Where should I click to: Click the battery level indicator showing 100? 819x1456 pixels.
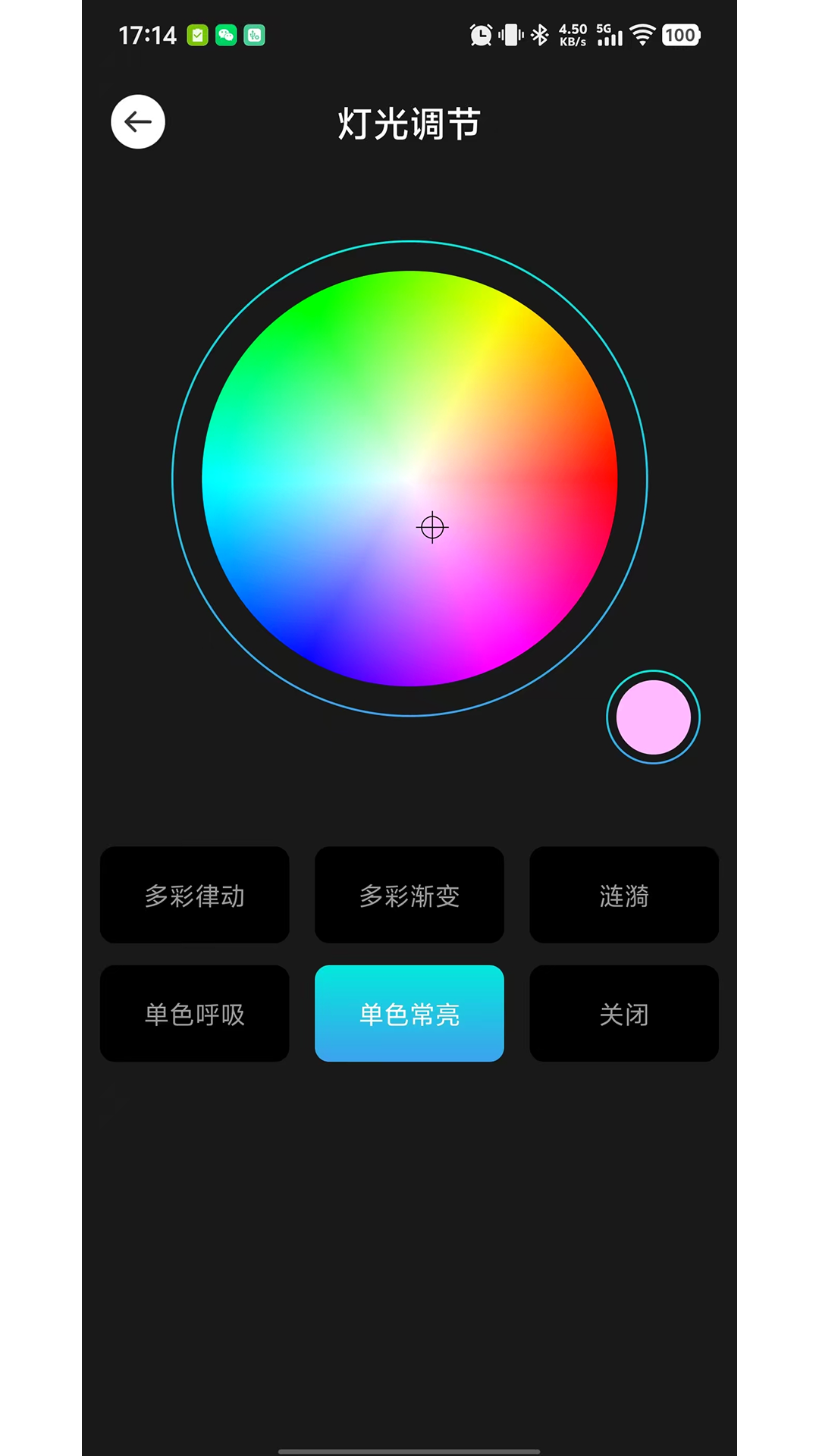point(680,35)
